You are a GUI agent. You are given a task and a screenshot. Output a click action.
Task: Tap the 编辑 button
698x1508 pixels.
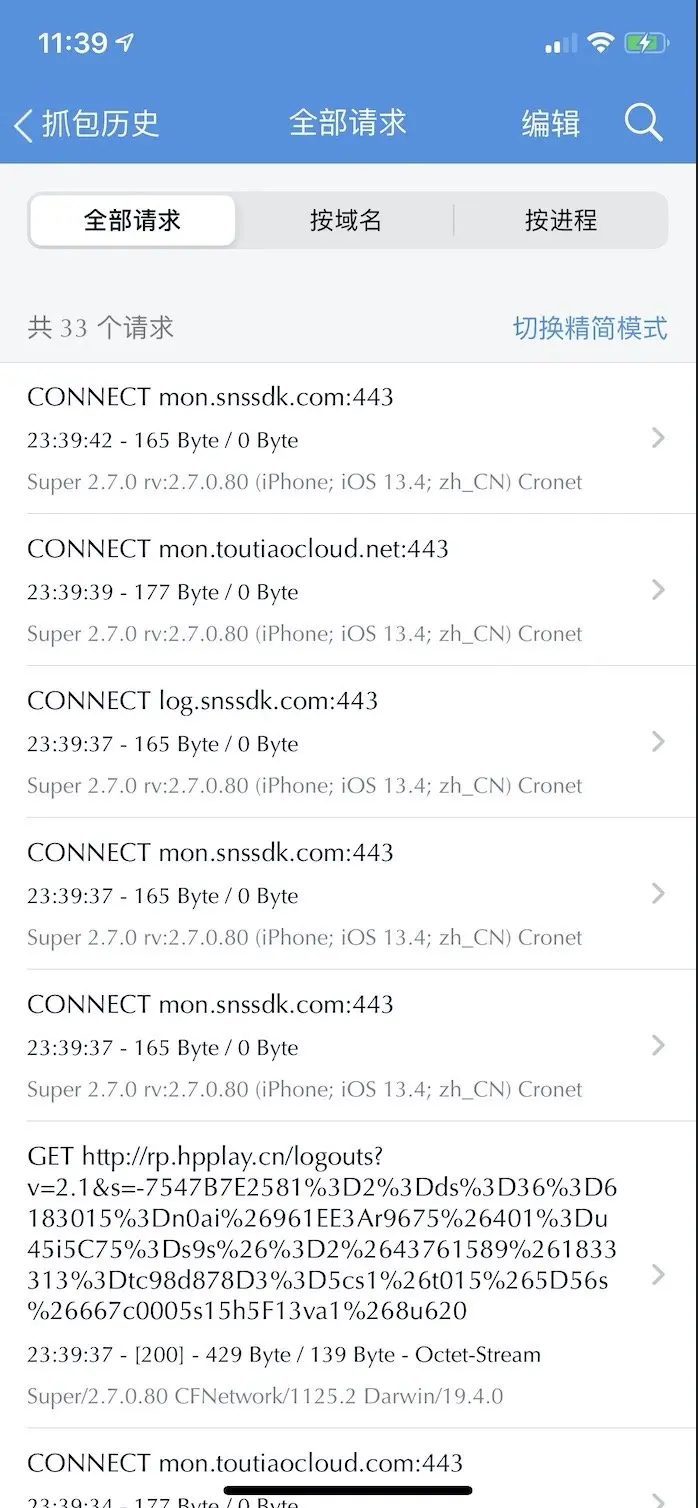coord(550,123)
